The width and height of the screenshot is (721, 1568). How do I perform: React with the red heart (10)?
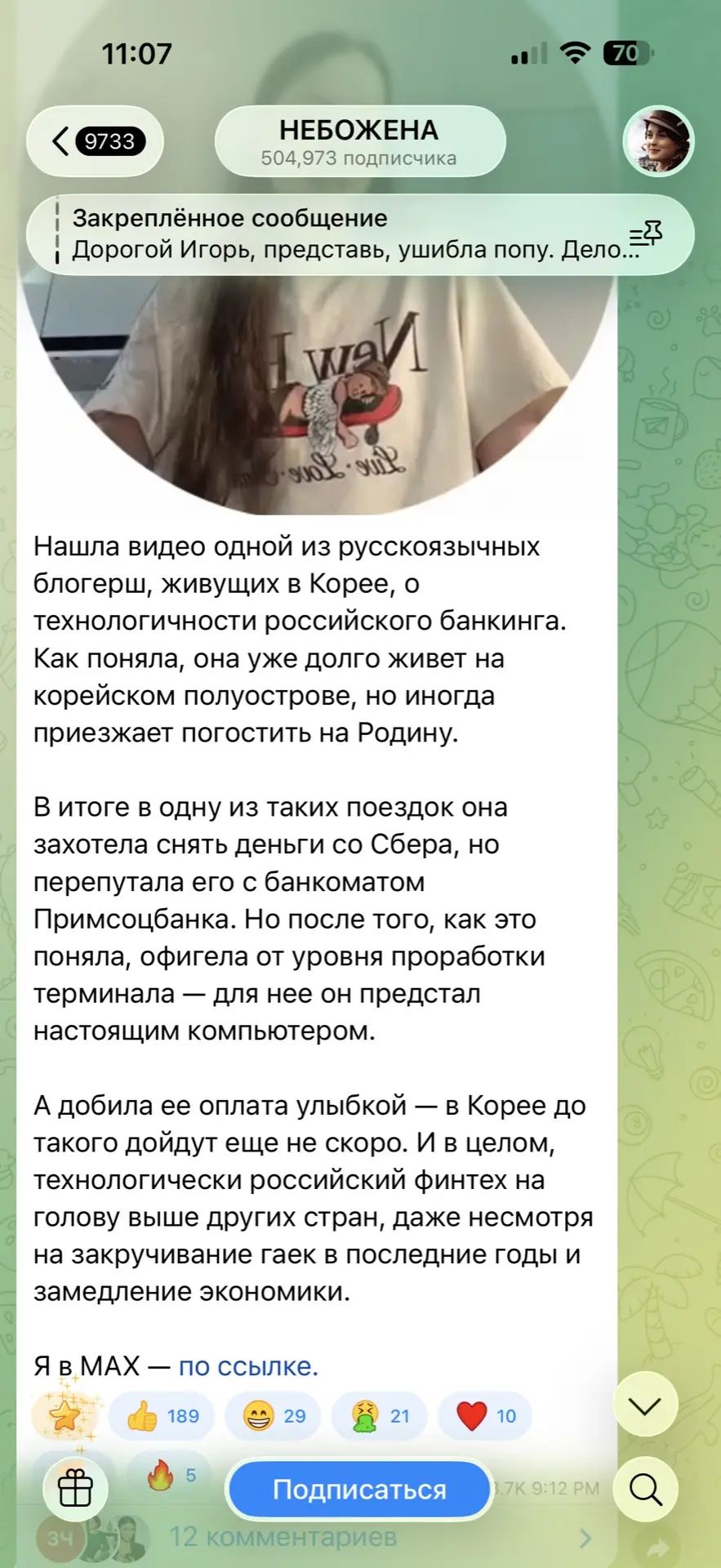485,1415
